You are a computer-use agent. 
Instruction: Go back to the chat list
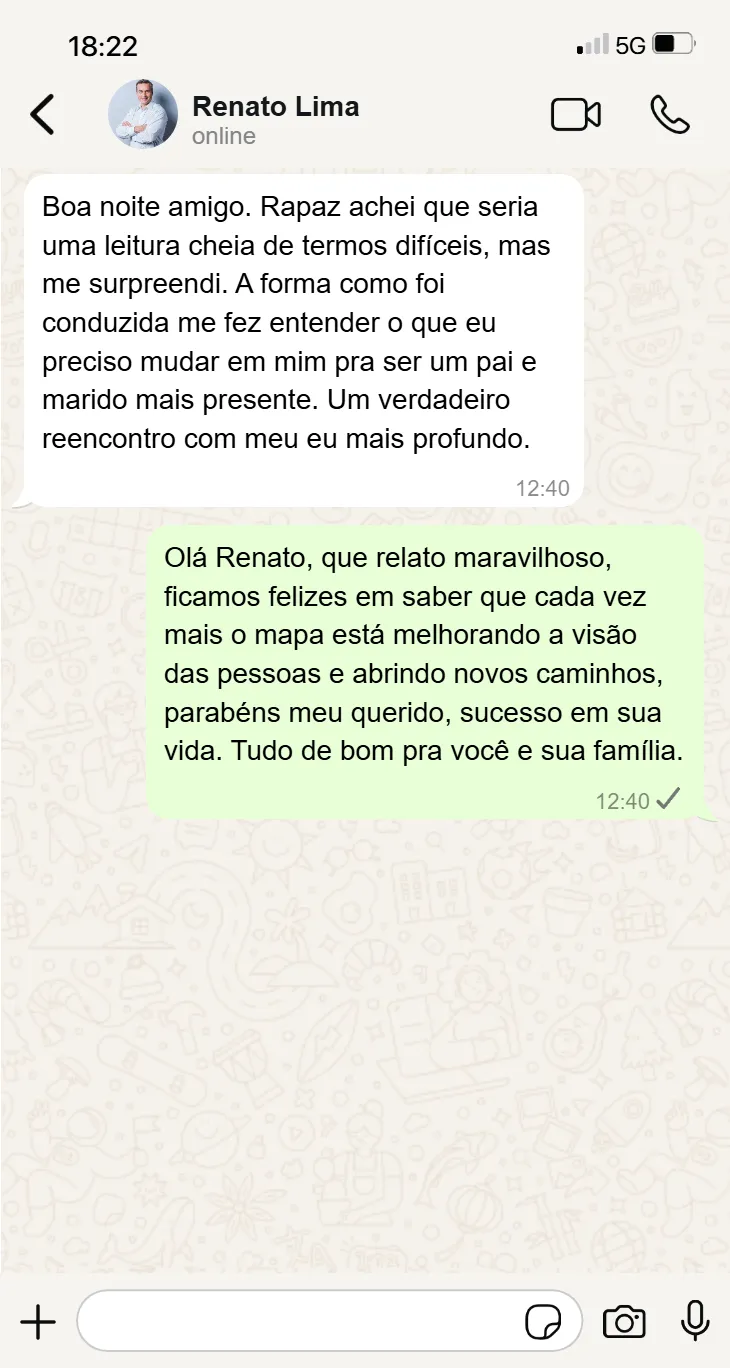42,115
